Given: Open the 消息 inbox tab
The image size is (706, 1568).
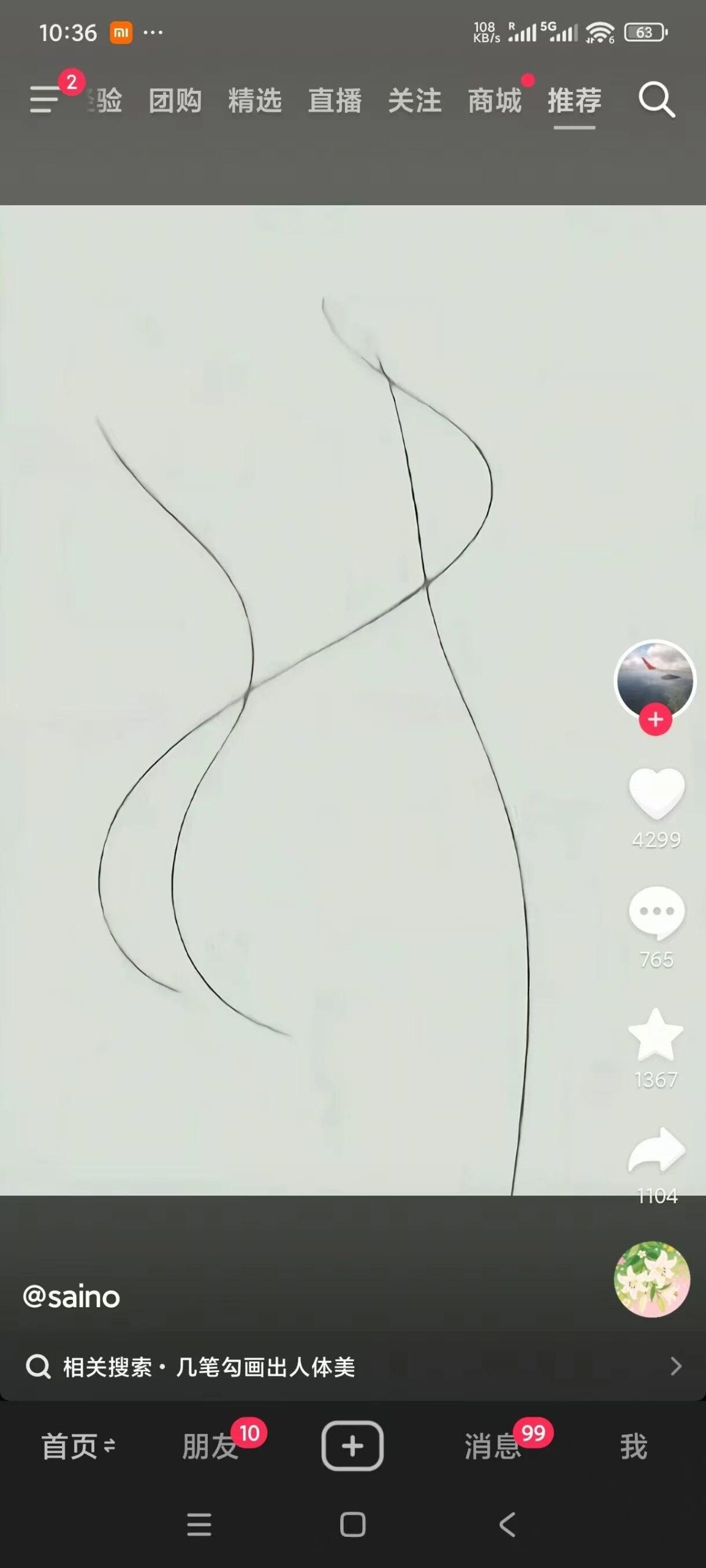Looking at the screenshot, I should 492,1447.
